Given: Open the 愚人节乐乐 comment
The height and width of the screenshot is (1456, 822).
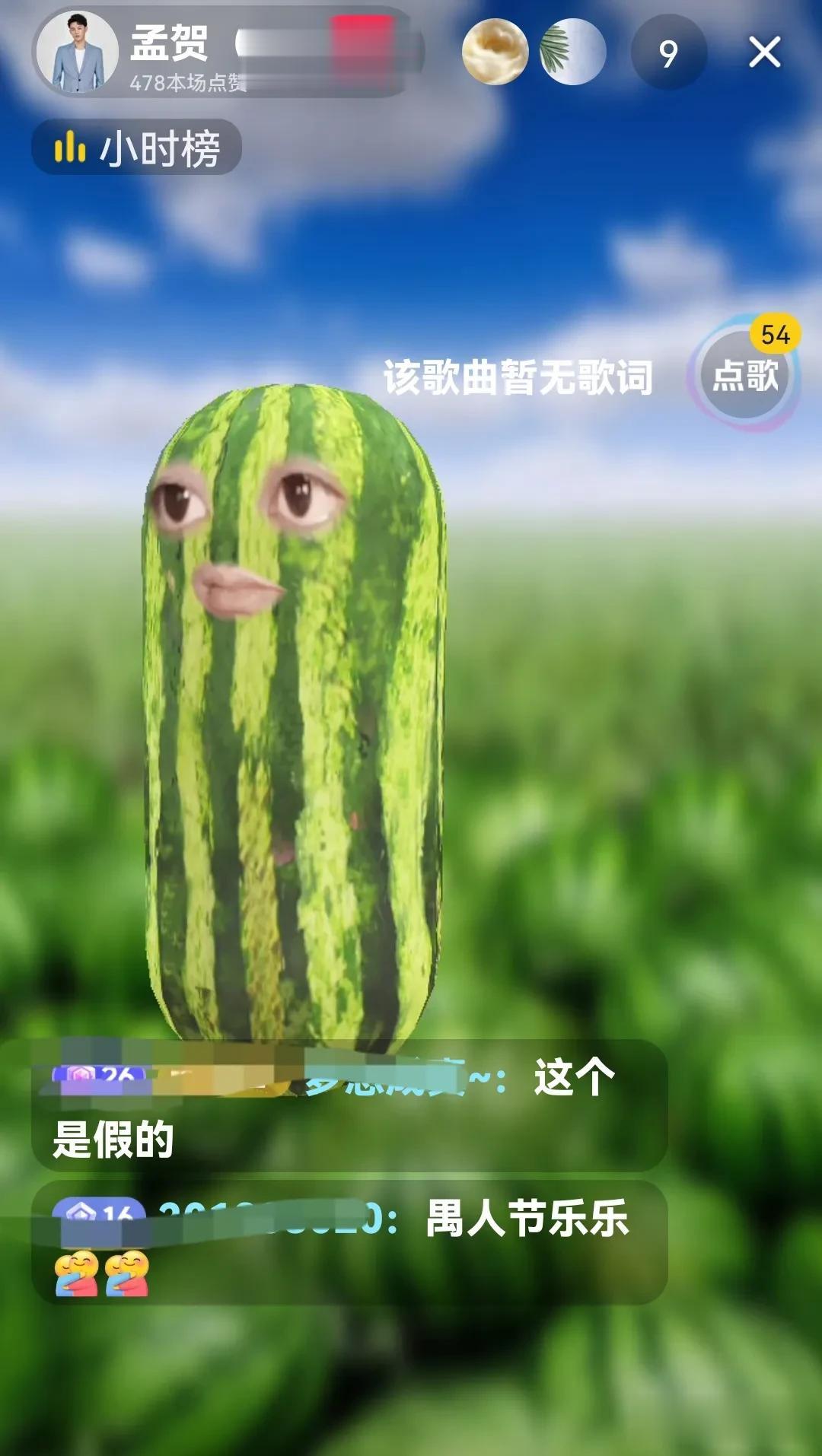Looking at the screenshot, I should tap(349, 1244).
